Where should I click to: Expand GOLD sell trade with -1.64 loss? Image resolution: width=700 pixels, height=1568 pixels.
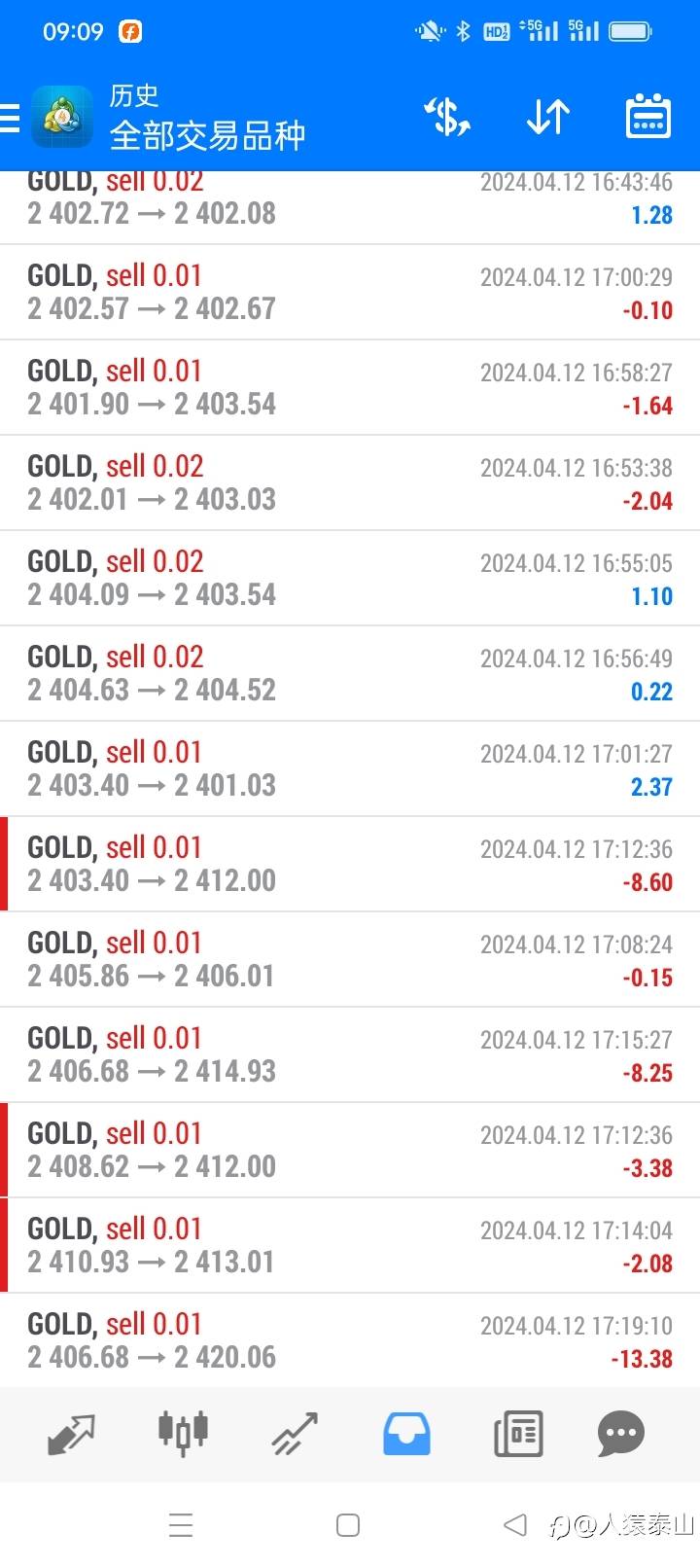click(350, 387)
